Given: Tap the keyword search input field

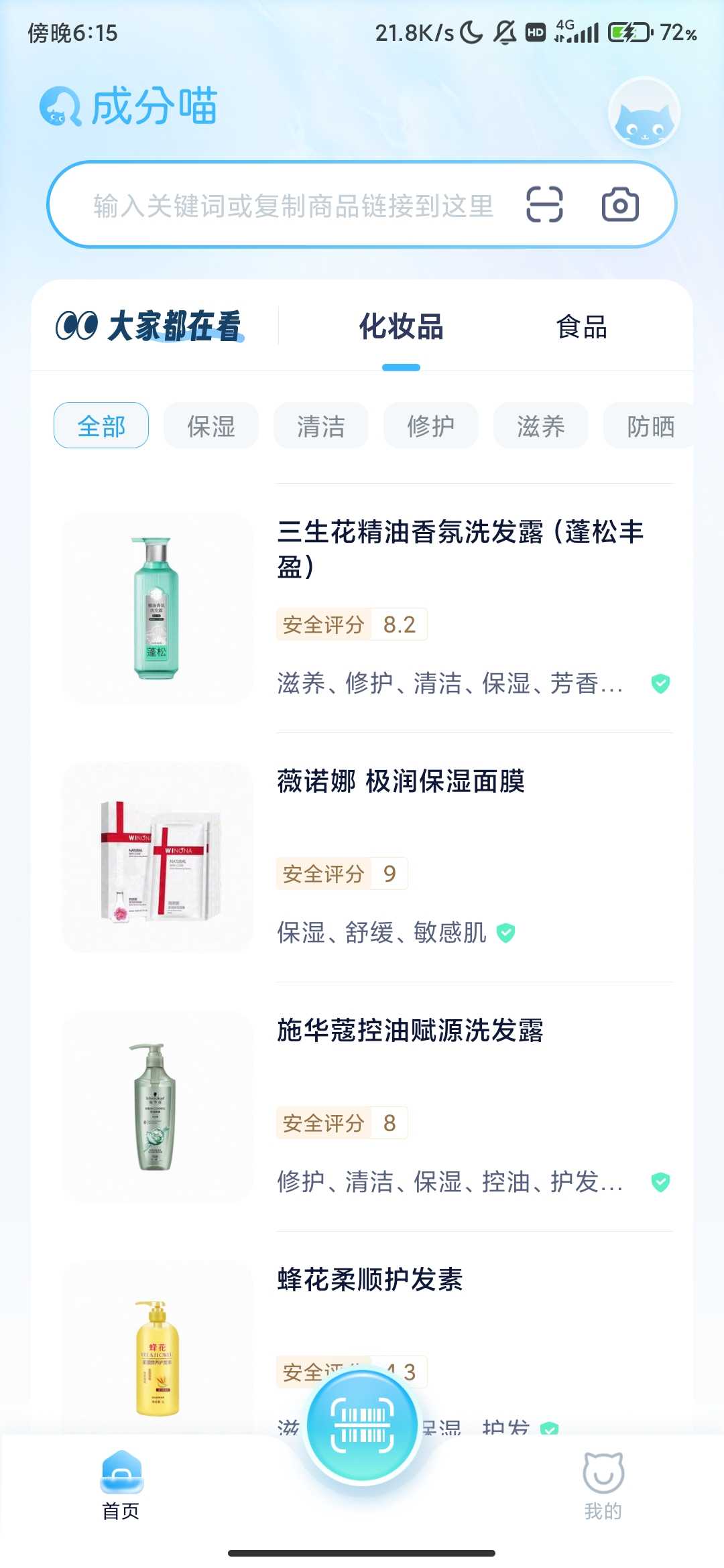Looking at the screenshot, I should [x=288, y=205].
